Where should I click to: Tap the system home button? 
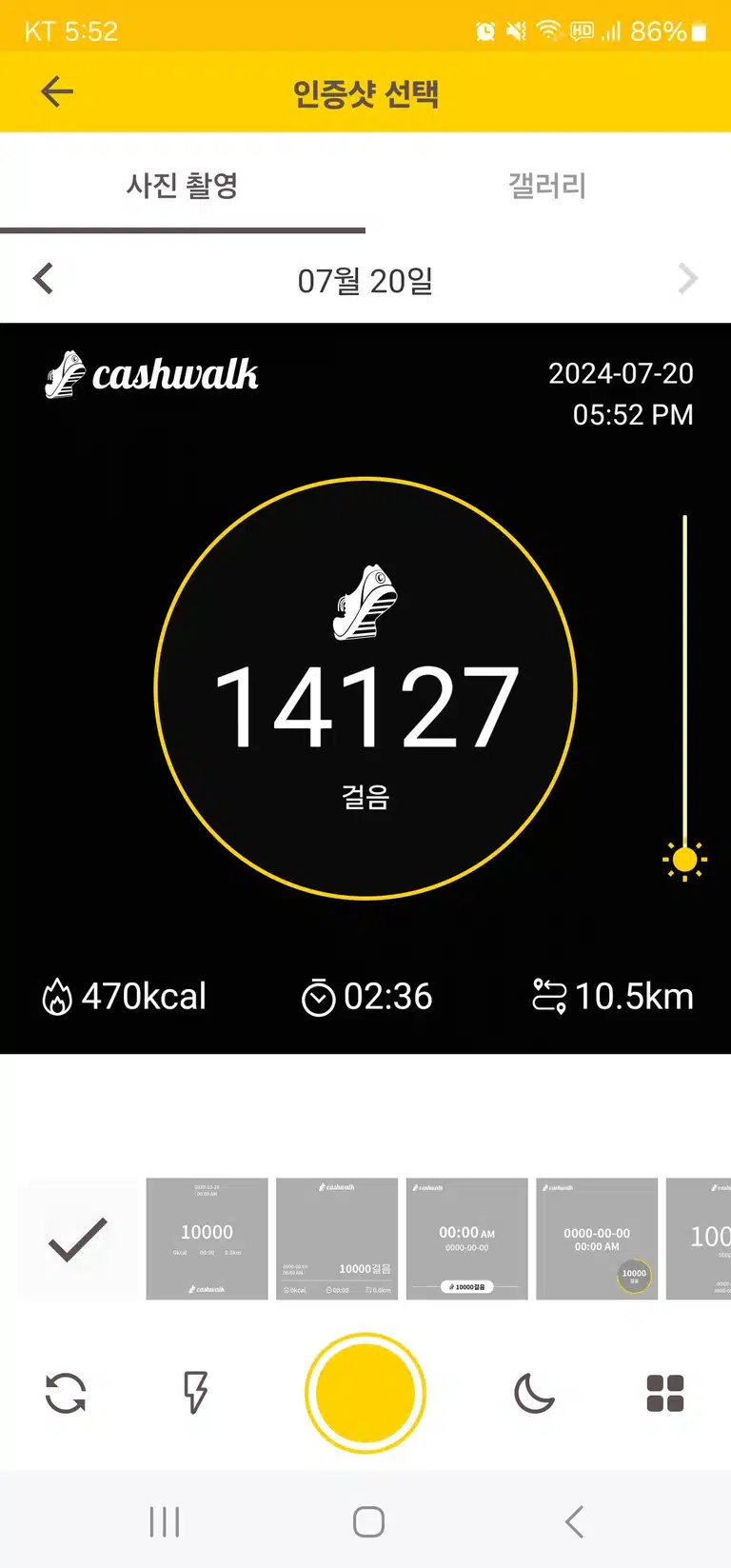coord(368,1521)
